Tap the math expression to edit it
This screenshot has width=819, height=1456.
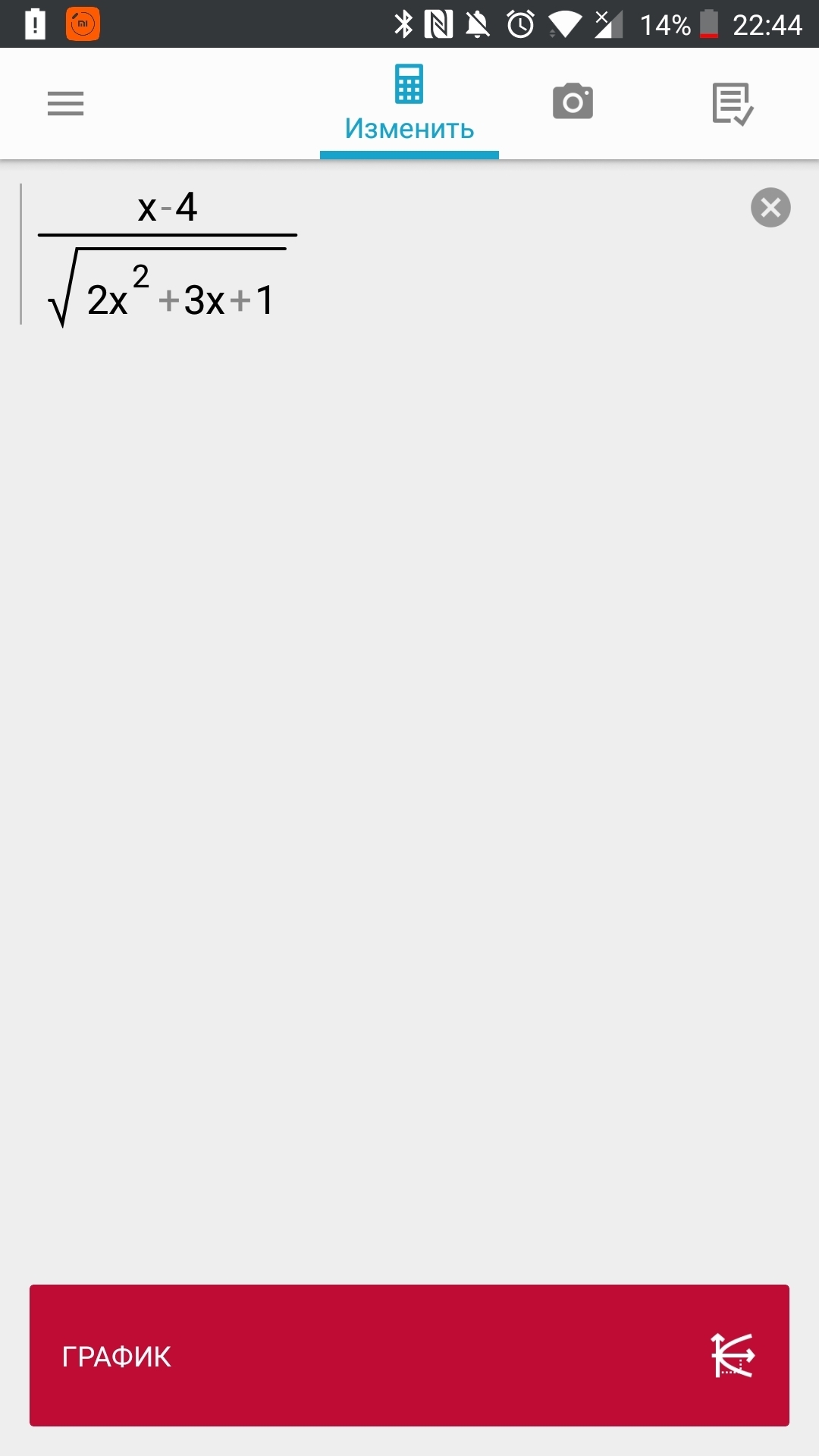168,256
